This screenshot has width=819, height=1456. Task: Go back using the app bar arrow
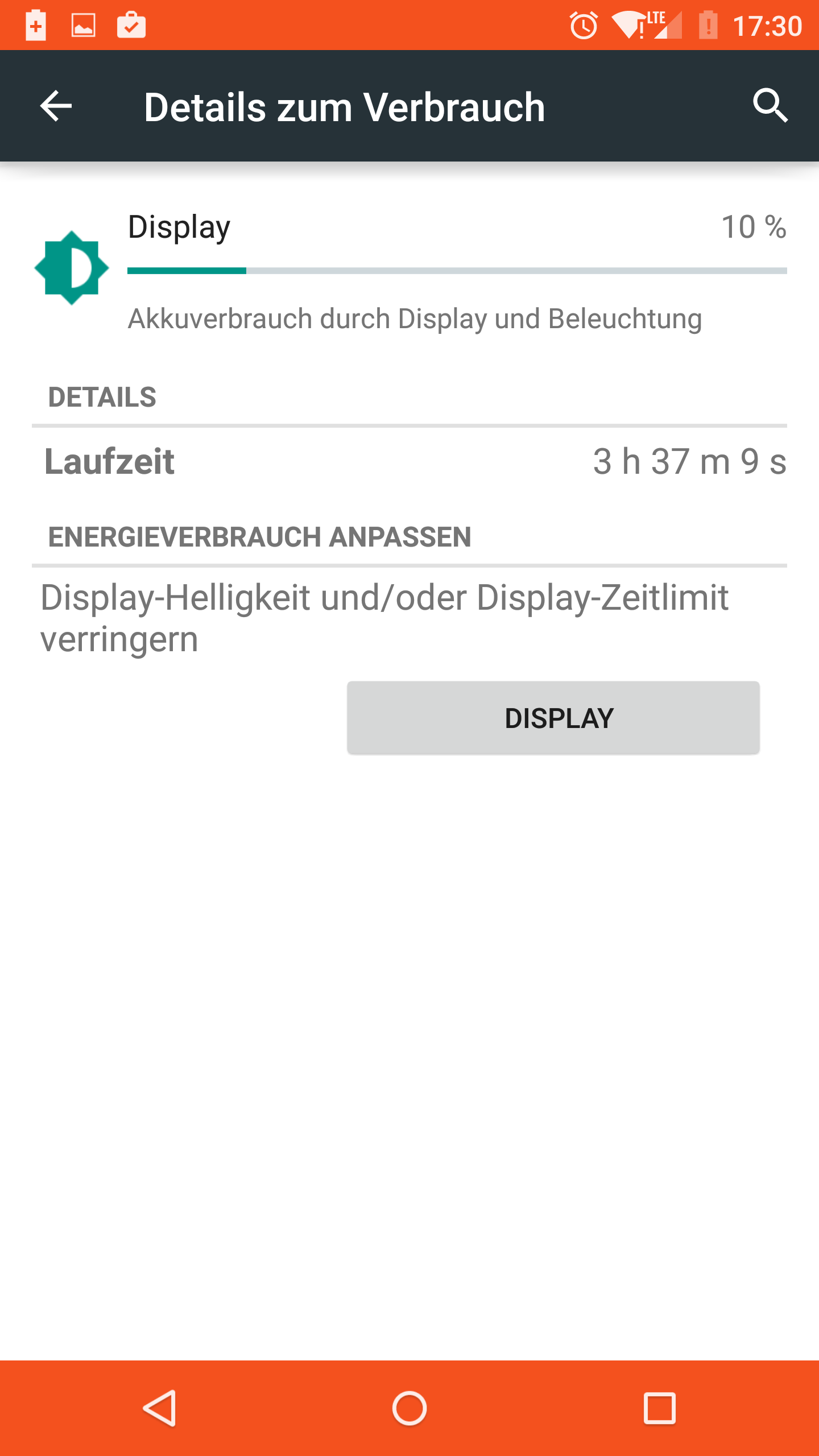point(56,106)
